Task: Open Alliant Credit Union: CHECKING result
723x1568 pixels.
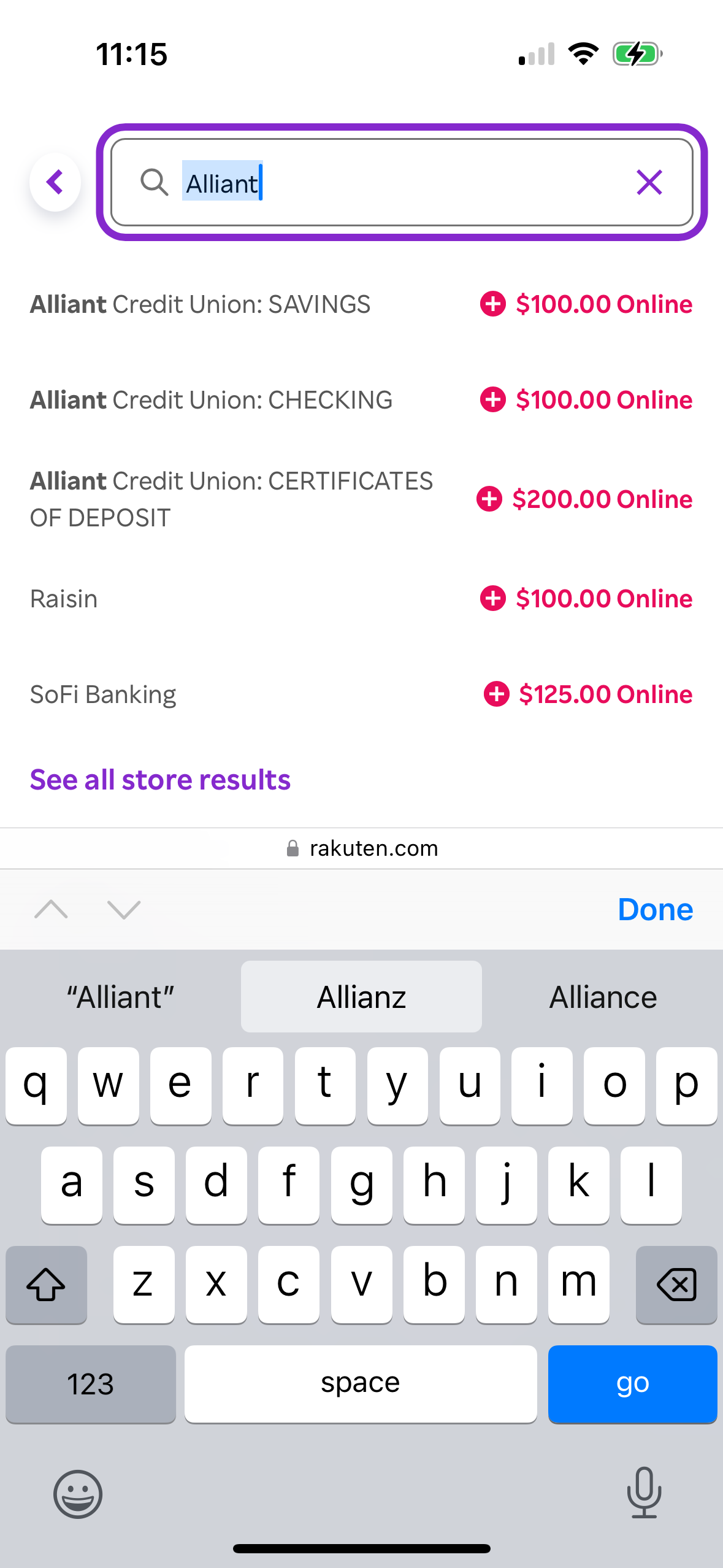Action: point(361,400)
